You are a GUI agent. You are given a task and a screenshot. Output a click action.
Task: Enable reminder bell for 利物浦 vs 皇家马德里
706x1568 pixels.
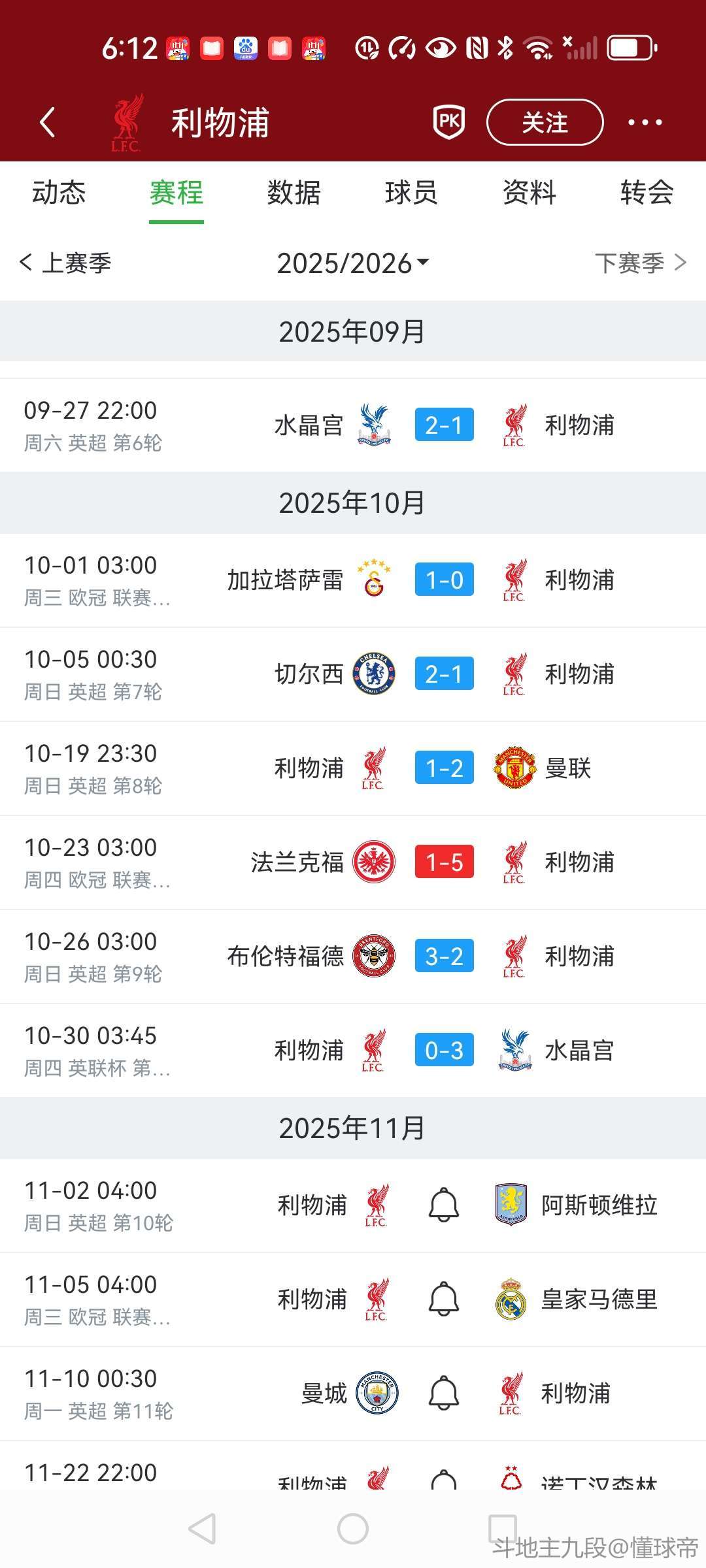tap(444, 1299)
